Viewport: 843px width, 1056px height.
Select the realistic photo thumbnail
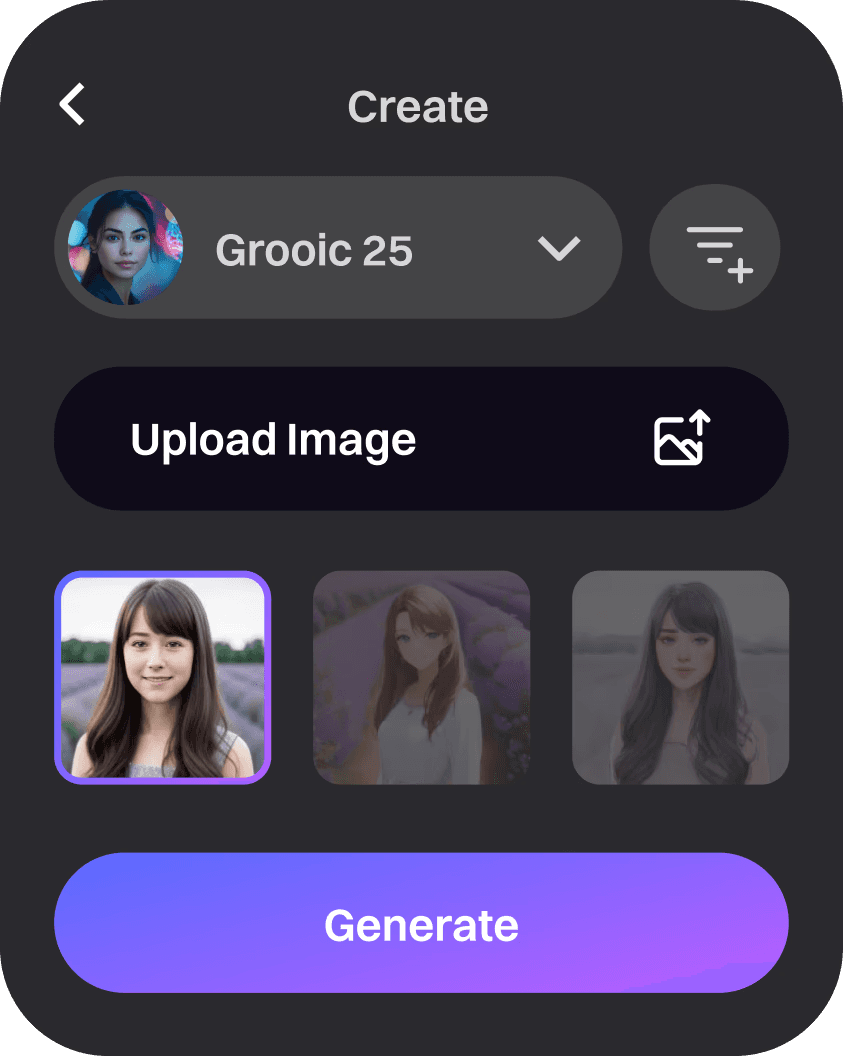(x=163, y=678)
